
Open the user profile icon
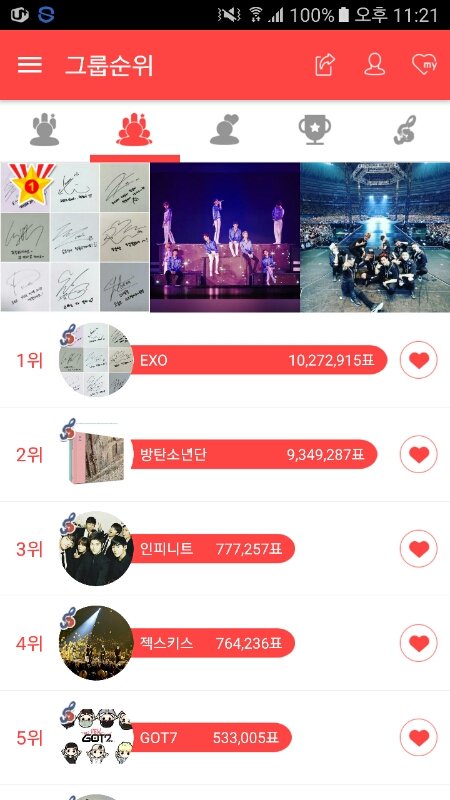coord(374,64)
